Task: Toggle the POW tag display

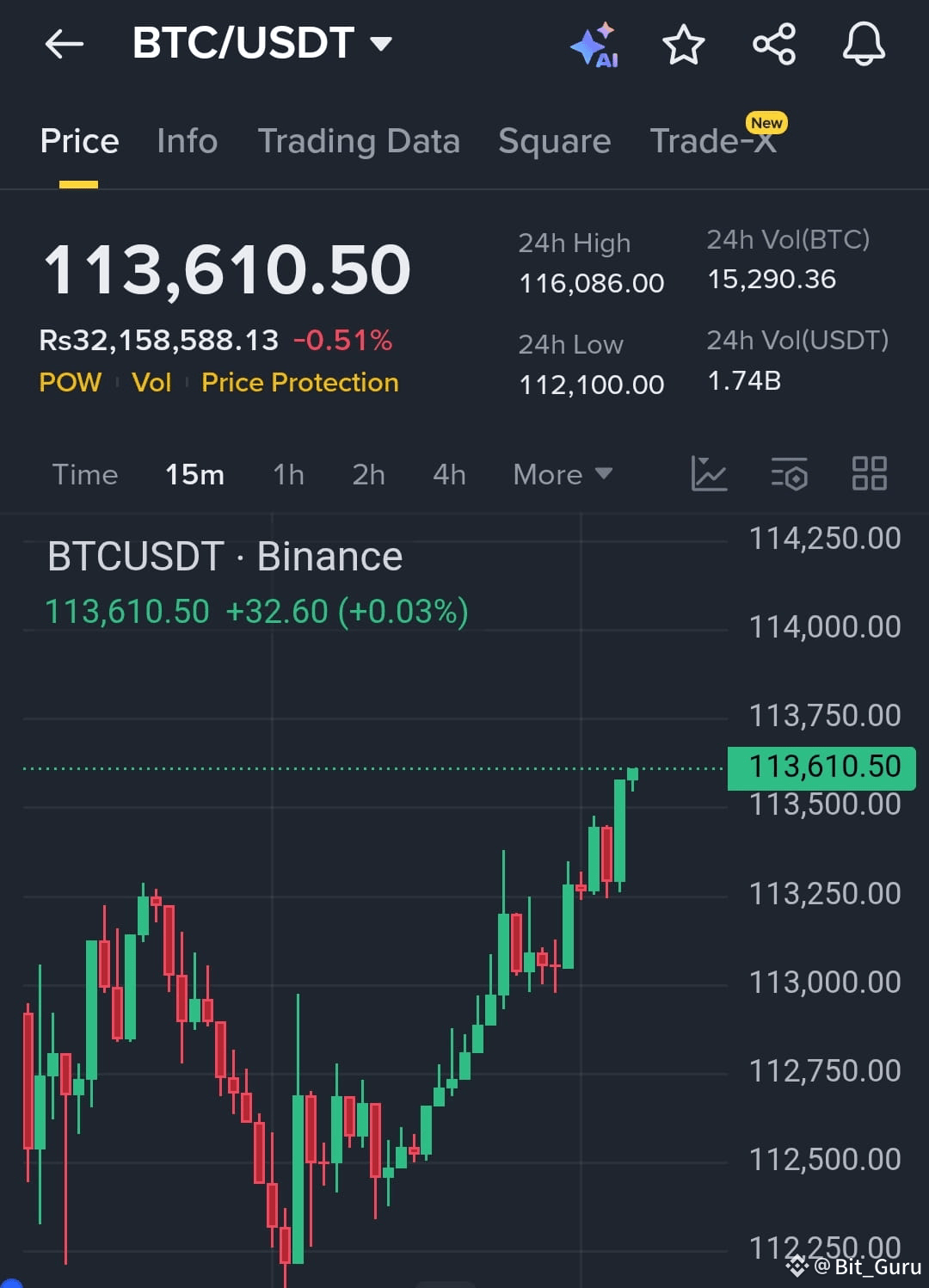Action: pos(71,383)
